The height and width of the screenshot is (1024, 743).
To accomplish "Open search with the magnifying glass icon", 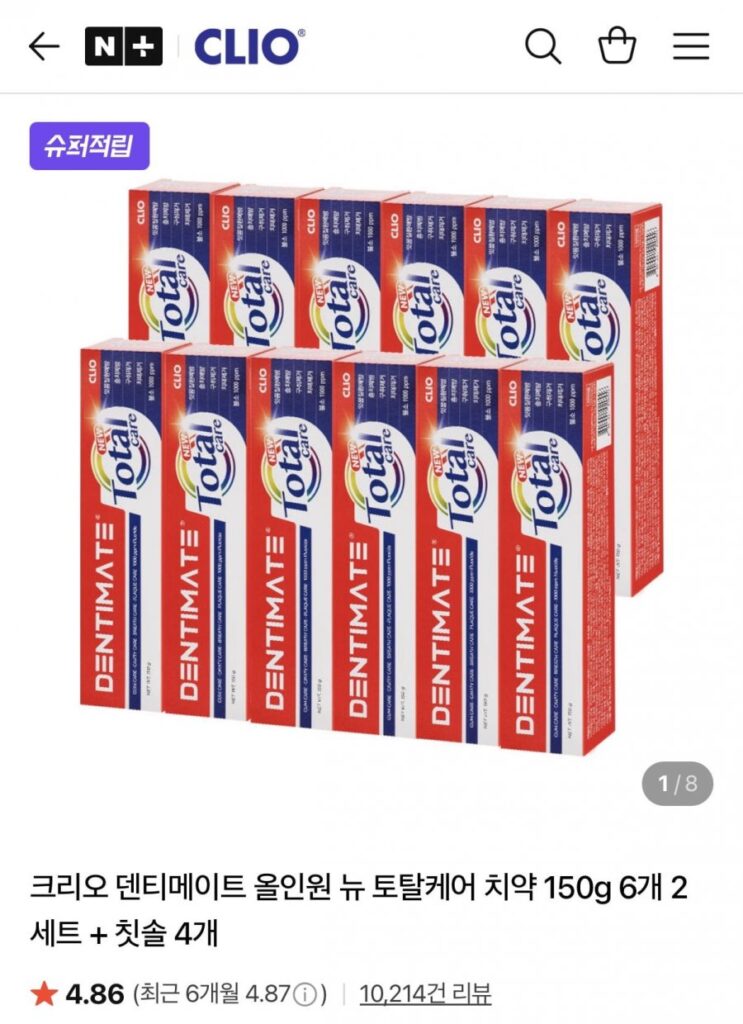I will click(x=543, y=45).
